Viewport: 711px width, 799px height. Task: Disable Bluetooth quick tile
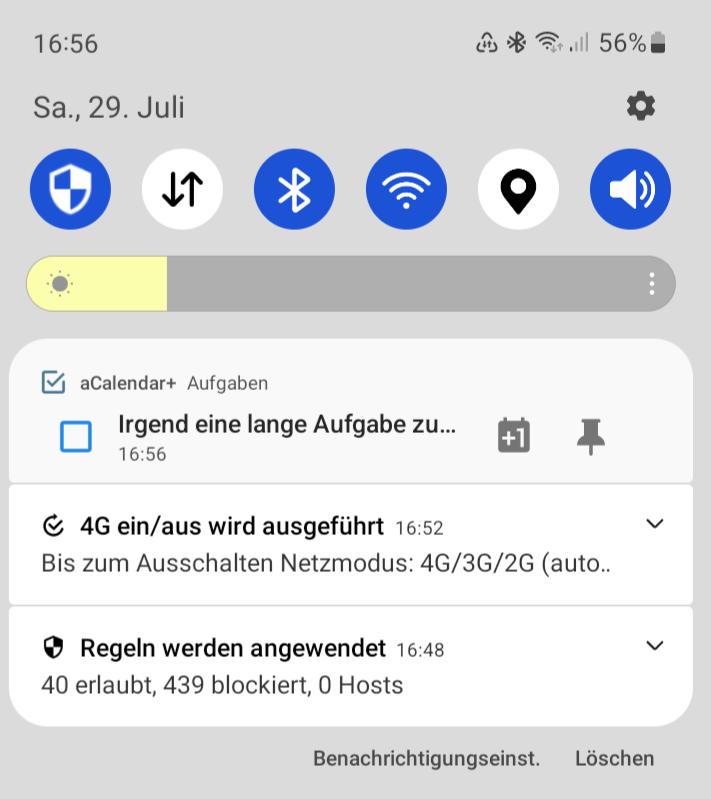coord(294,188)
